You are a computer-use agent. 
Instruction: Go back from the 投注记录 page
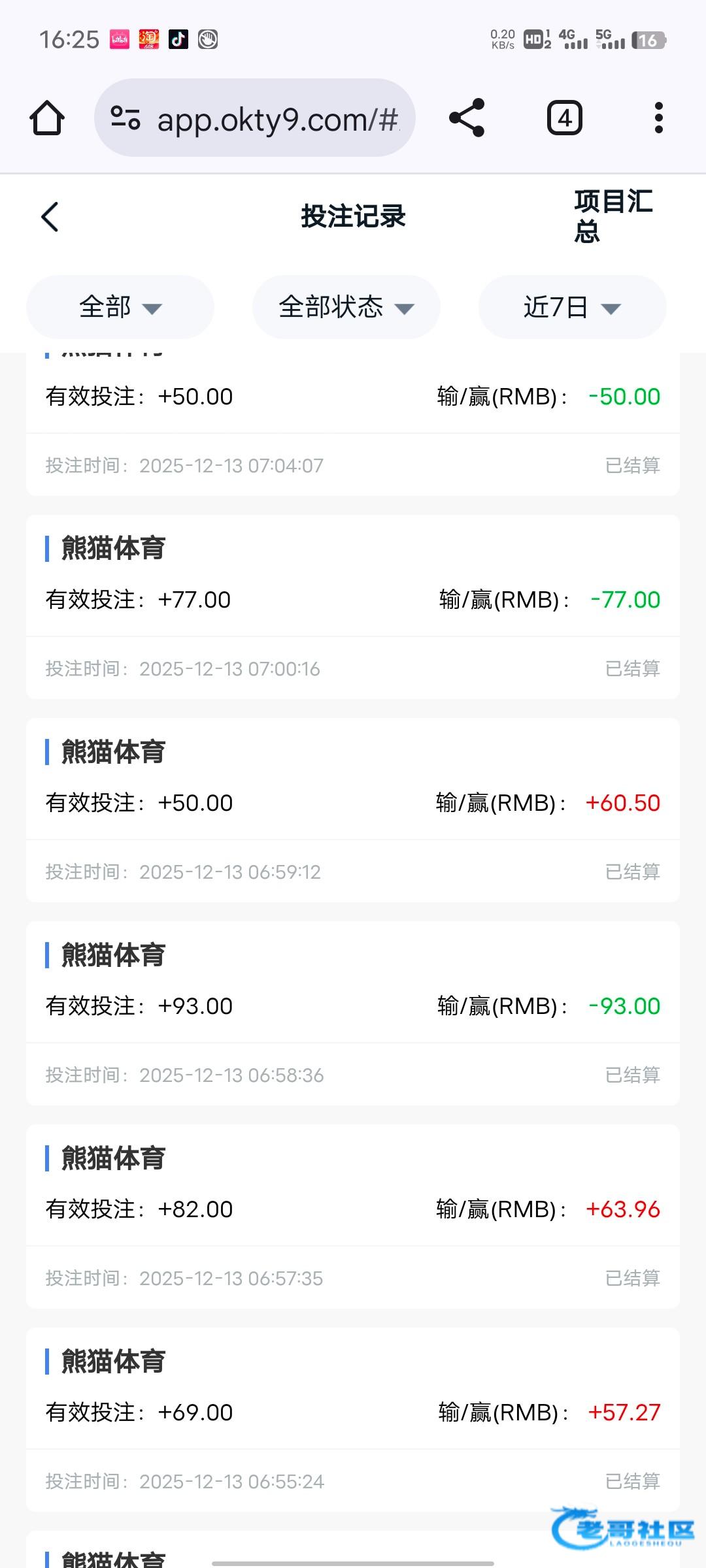tap(50, 217)
